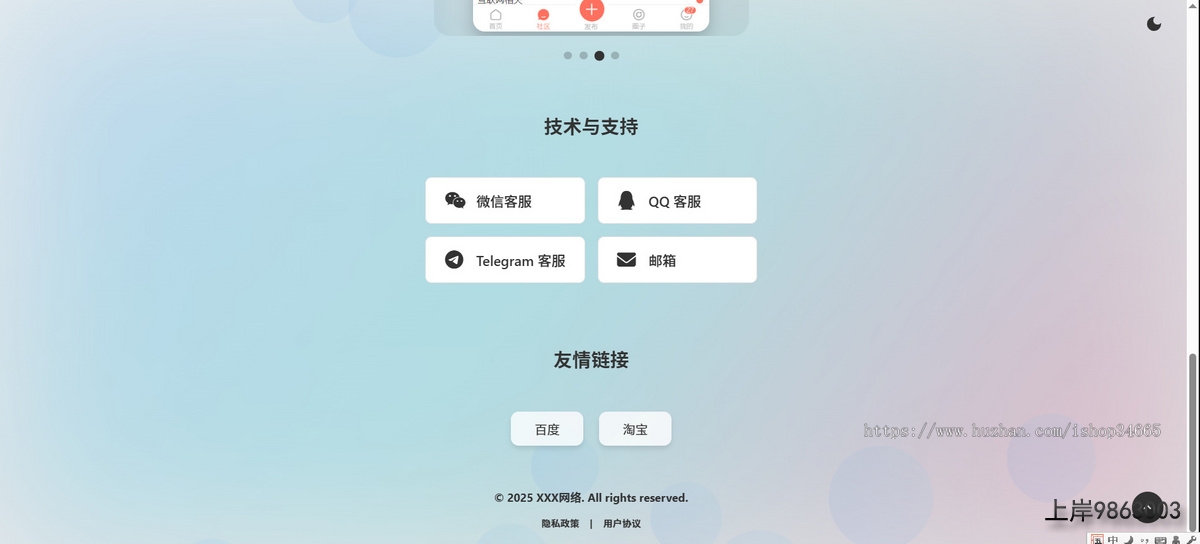Visit the 淘宝 friendly link
The image size is (1200, 544).
(635, 429)
